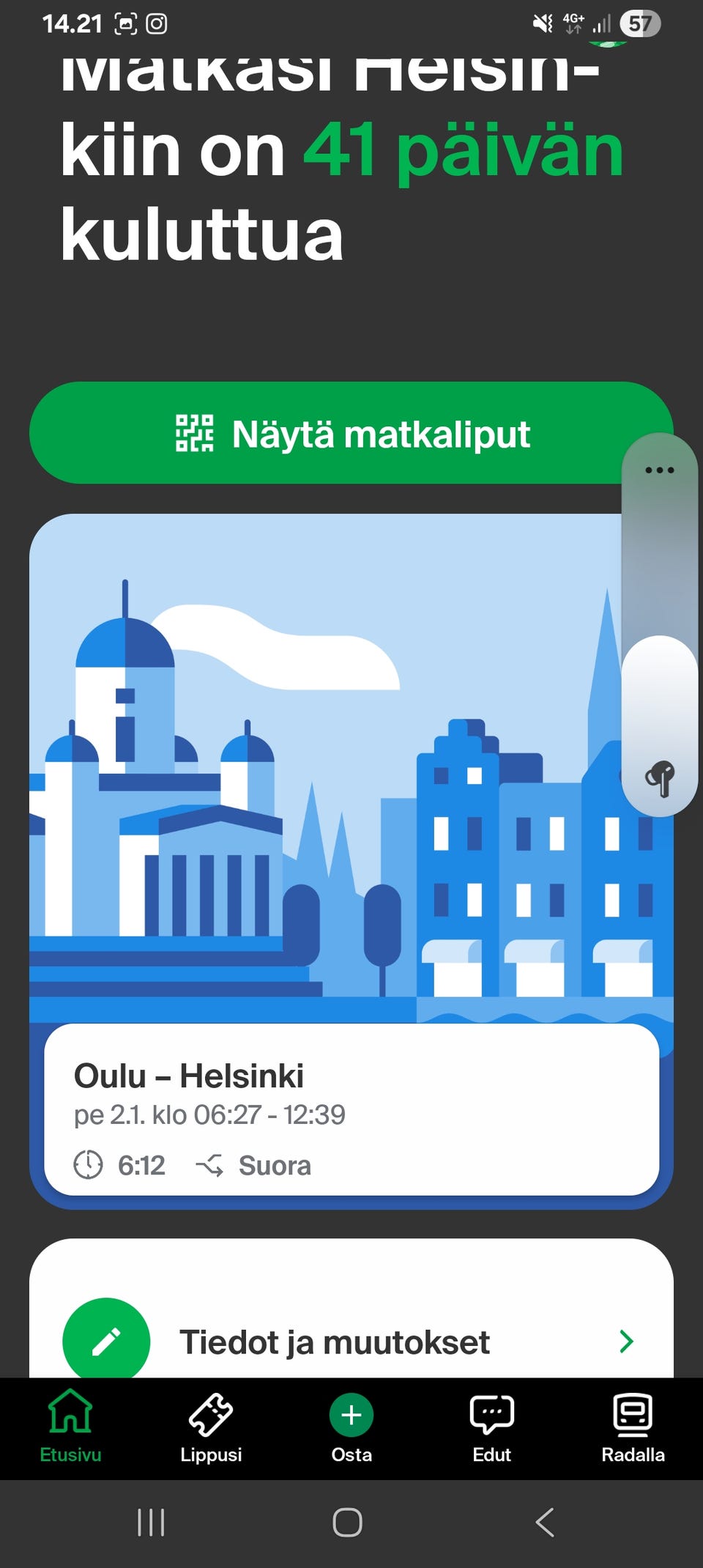The image size is (703, 1568).
Task: Tap the route icon next to Suora
Action: click(x=211, y=1165)
